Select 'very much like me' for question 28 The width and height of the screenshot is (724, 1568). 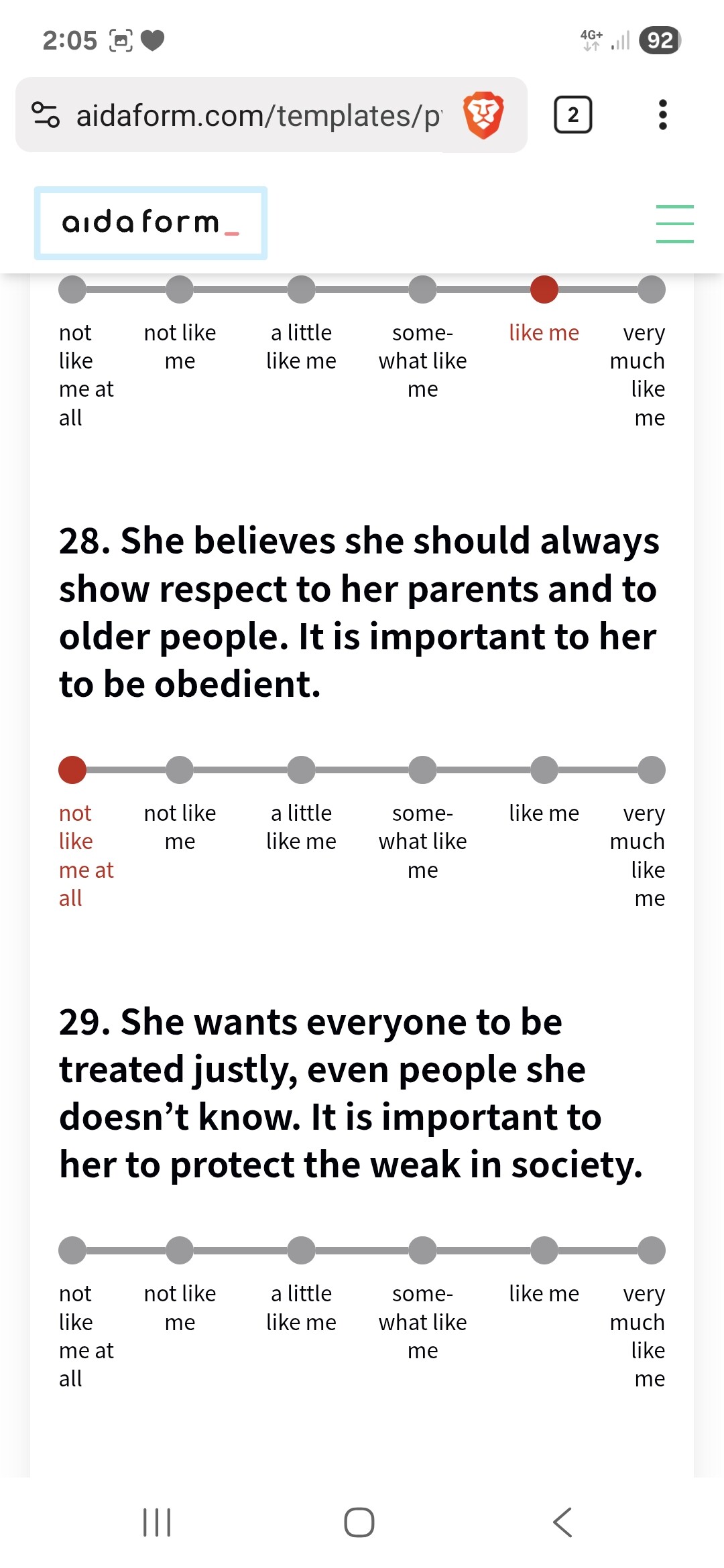coord(651,770)
